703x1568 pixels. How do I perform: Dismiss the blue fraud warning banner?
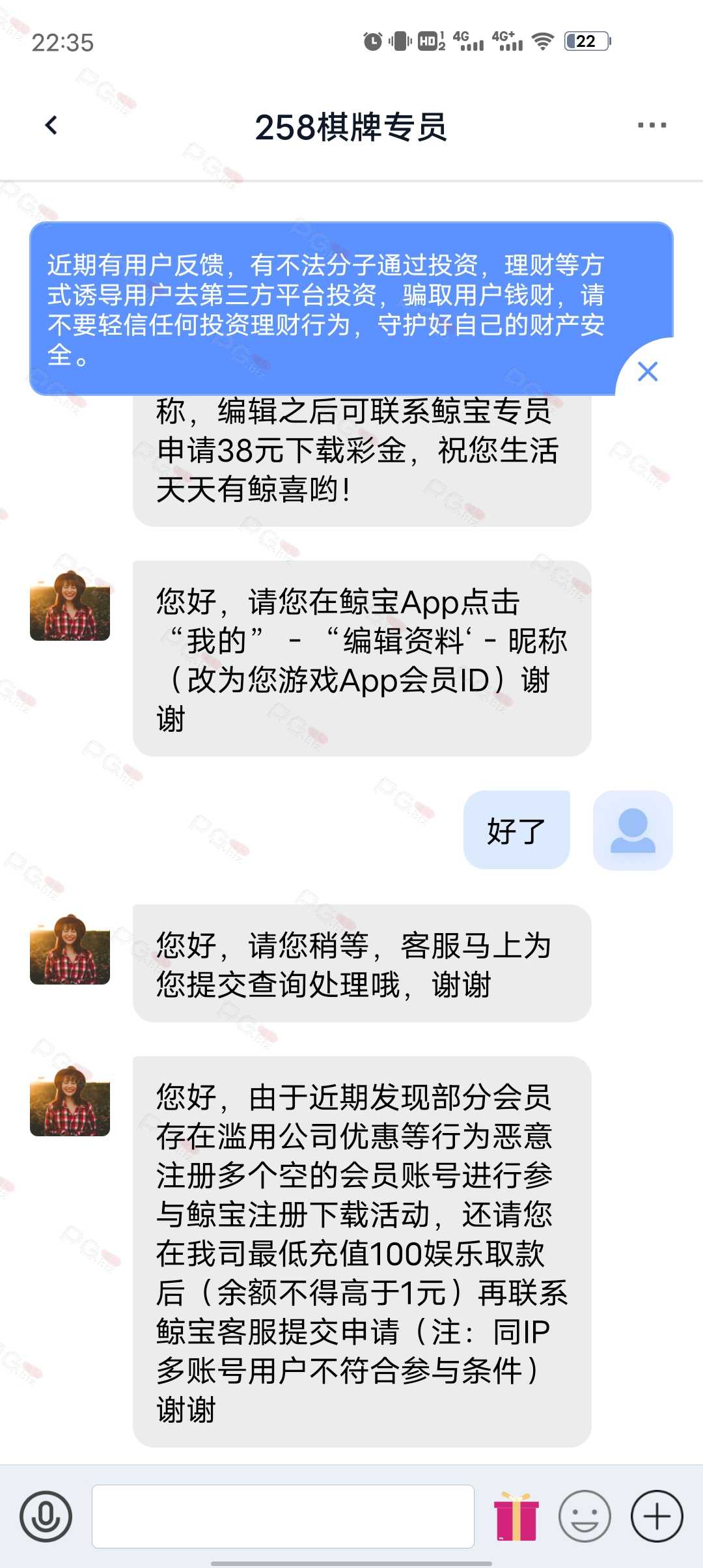coord(648,372)
